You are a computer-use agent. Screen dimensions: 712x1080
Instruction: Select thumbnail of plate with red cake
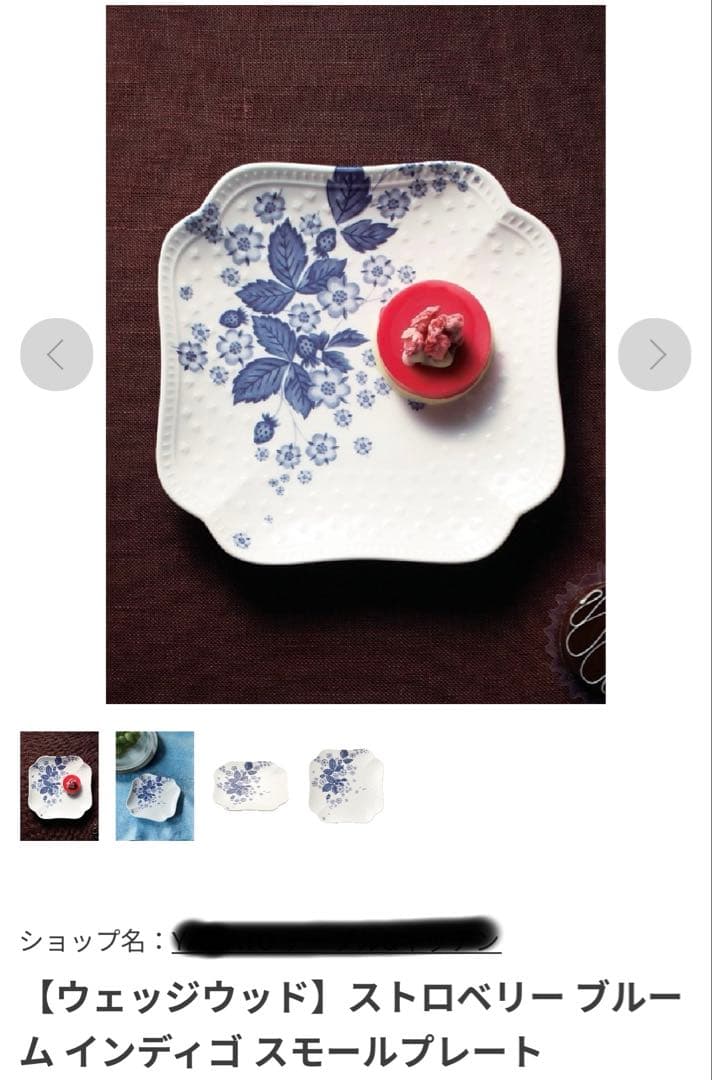tap(59, 786)
